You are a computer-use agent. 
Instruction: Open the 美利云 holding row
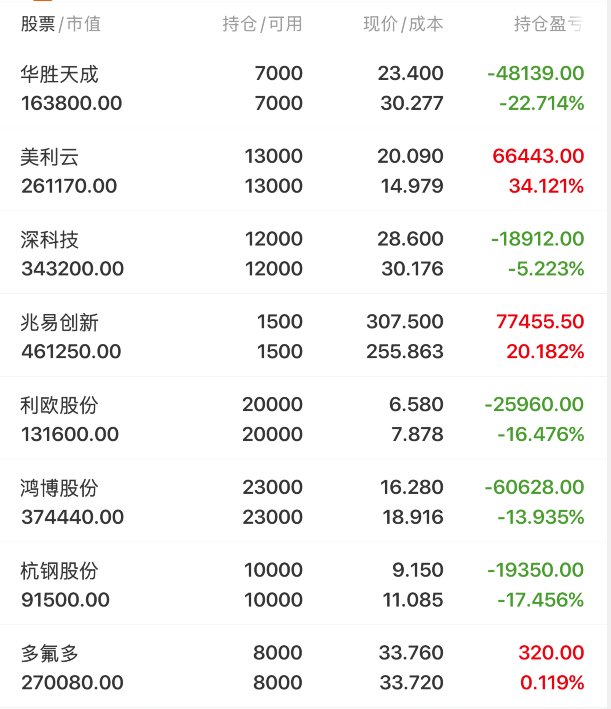[x=303, y=170]
